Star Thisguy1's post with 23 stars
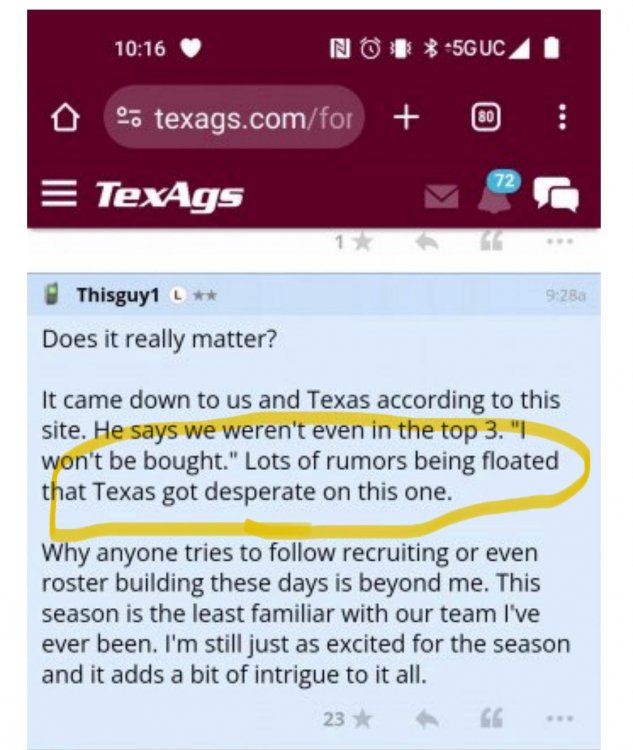Screen dimensions: 633x750 (361, 719)
